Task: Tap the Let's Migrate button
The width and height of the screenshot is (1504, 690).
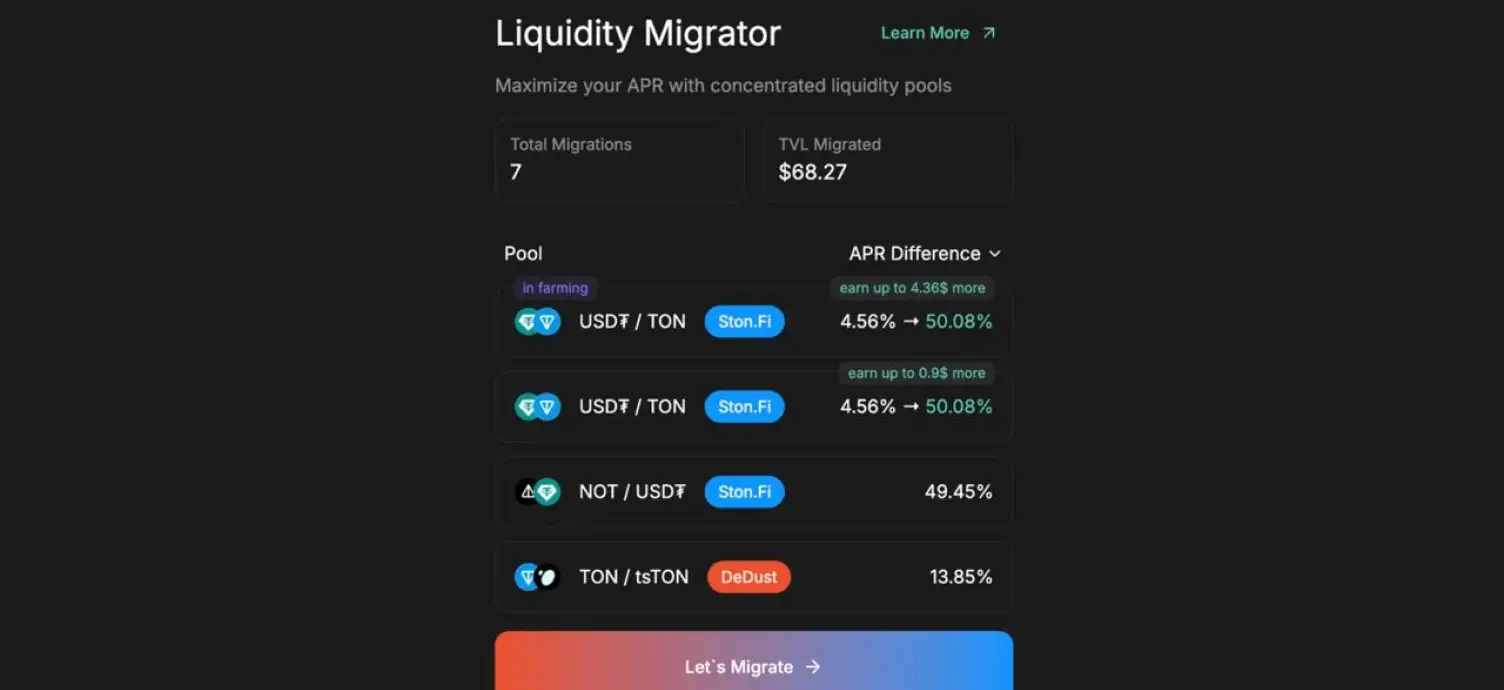Action: click(753, 666)
